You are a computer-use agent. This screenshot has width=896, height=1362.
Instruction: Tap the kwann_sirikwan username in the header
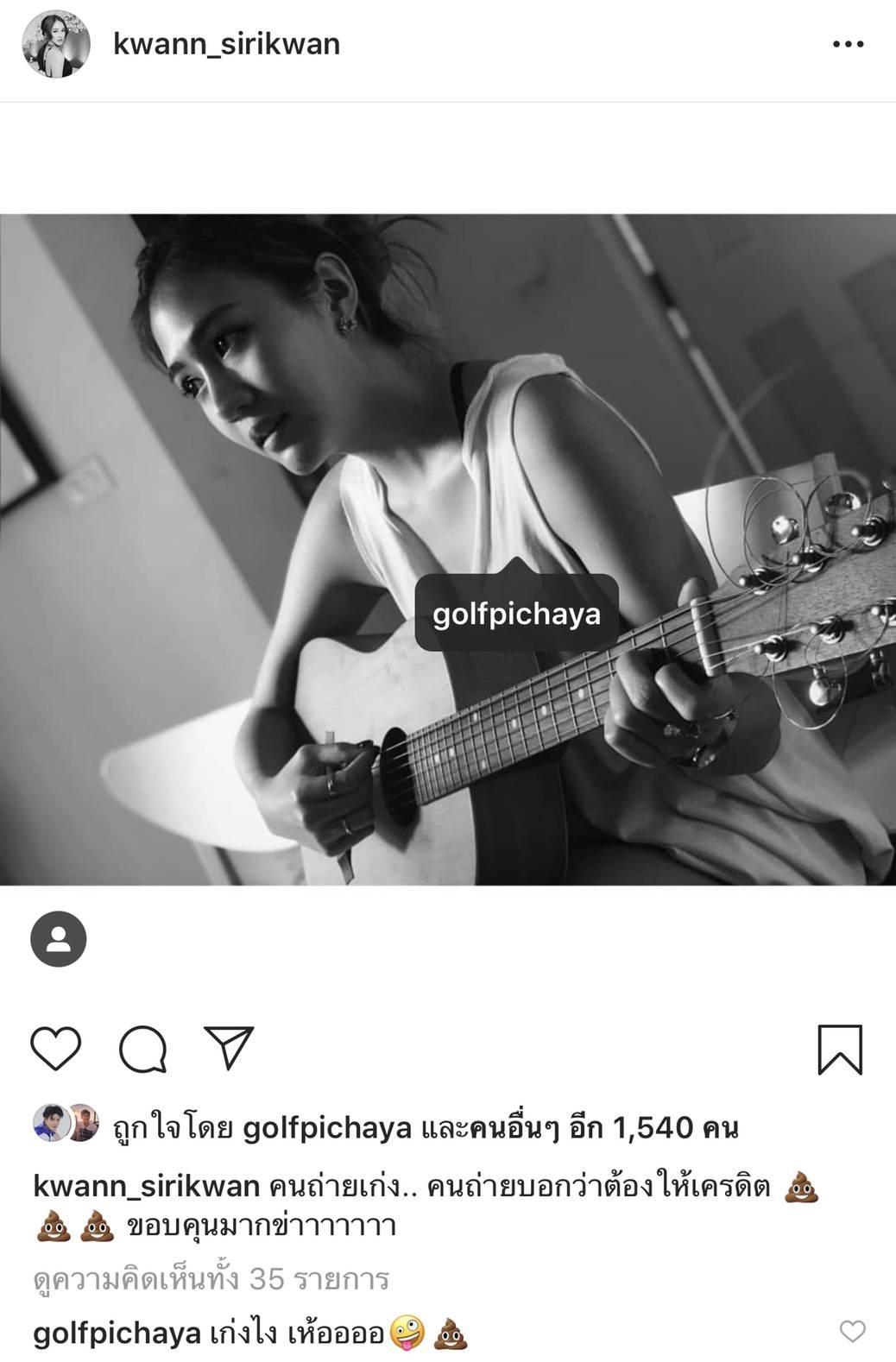[226, 45]
